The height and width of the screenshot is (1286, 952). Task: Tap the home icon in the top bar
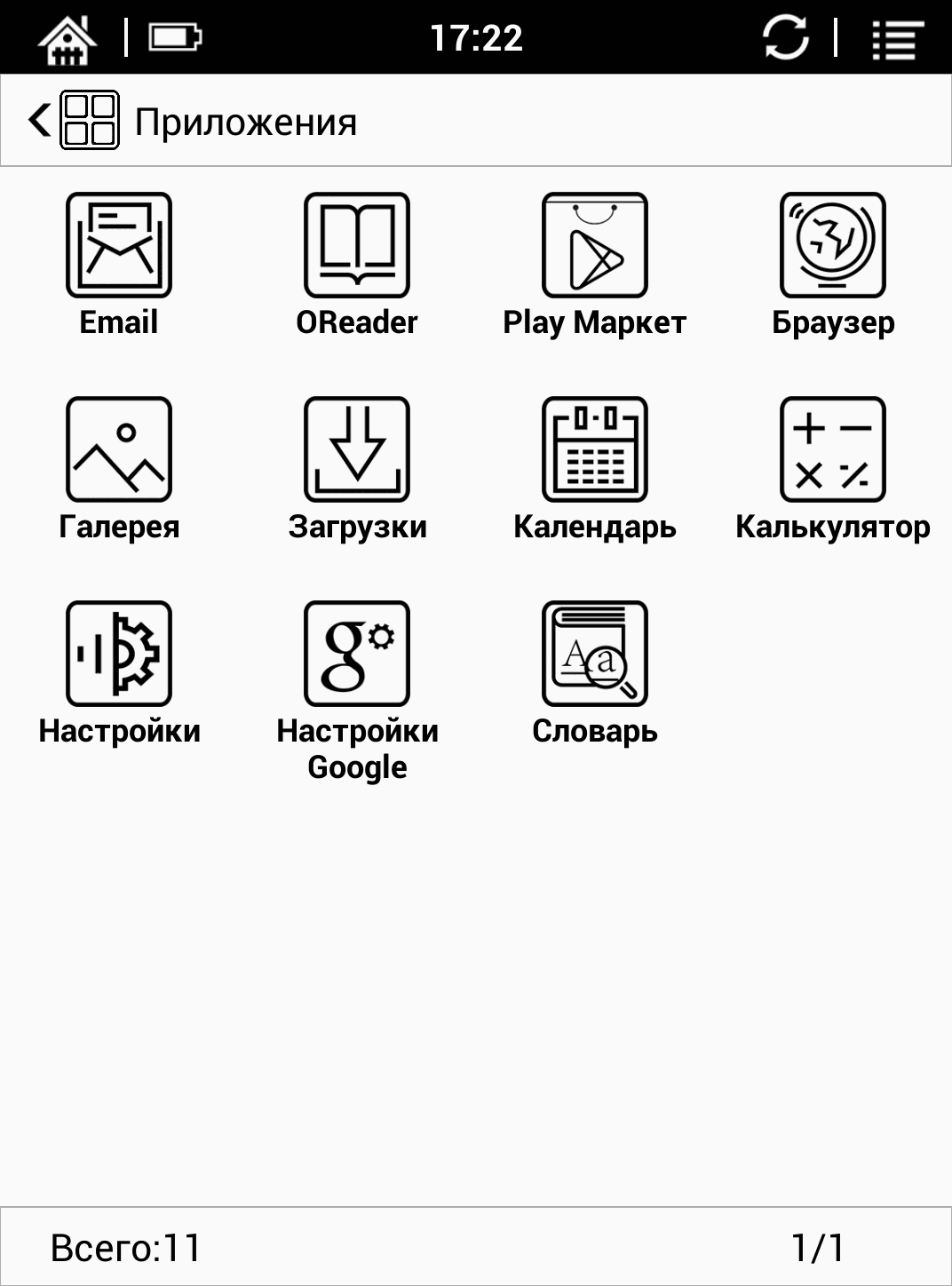point(67,38)
